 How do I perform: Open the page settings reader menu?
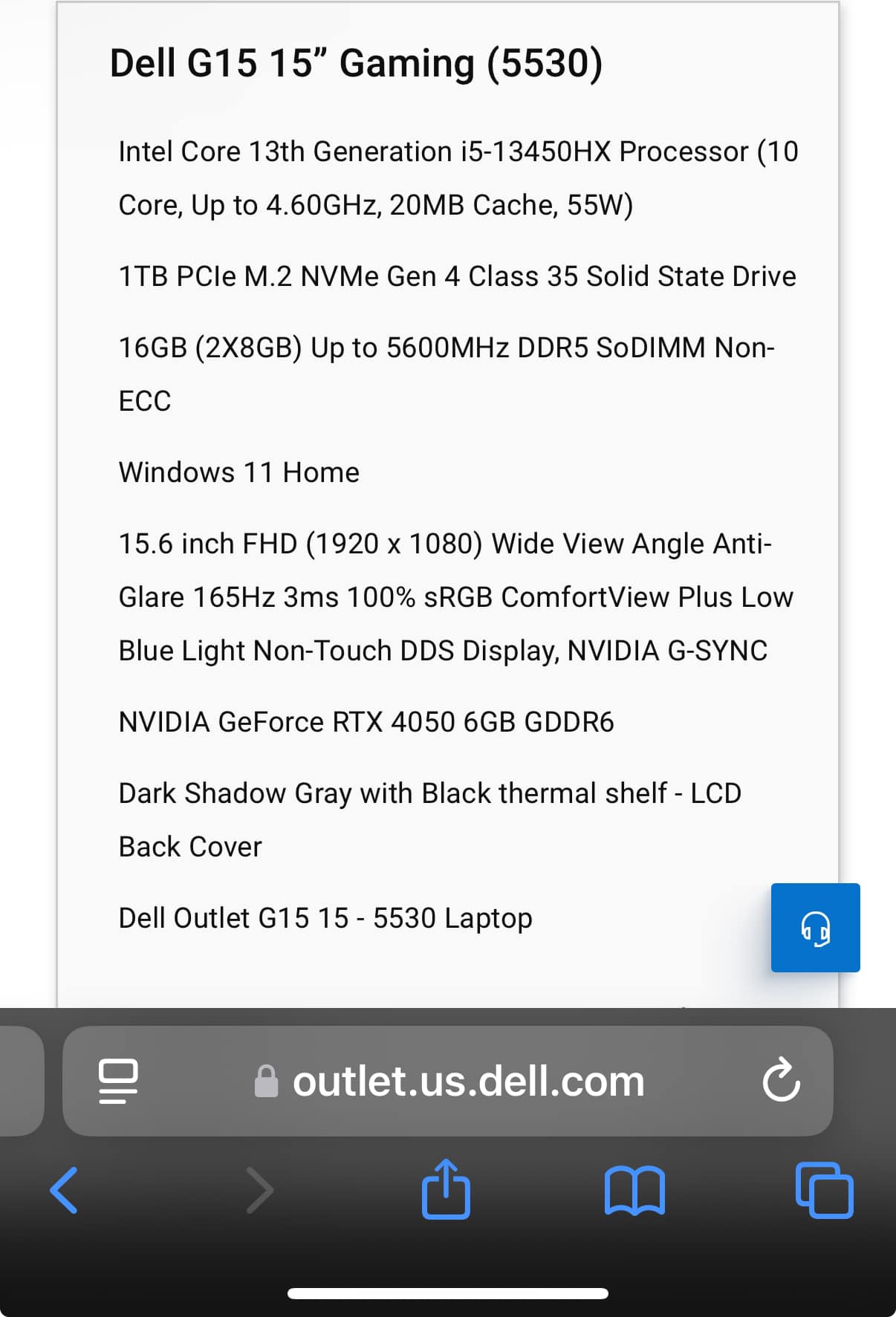[118, 1081]
